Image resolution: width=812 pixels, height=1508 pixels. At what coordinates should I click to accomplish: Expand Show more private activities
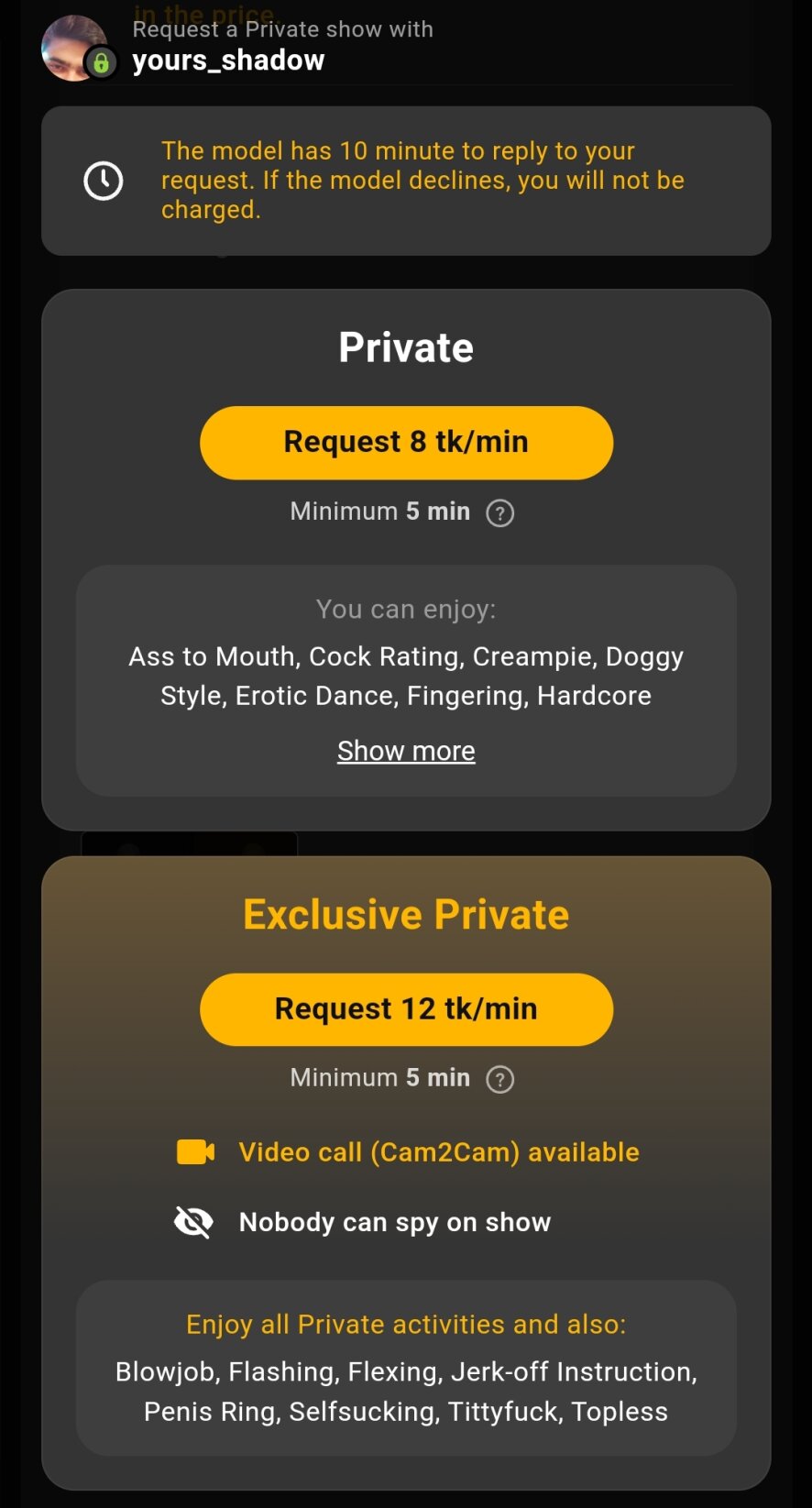[406, 751]
